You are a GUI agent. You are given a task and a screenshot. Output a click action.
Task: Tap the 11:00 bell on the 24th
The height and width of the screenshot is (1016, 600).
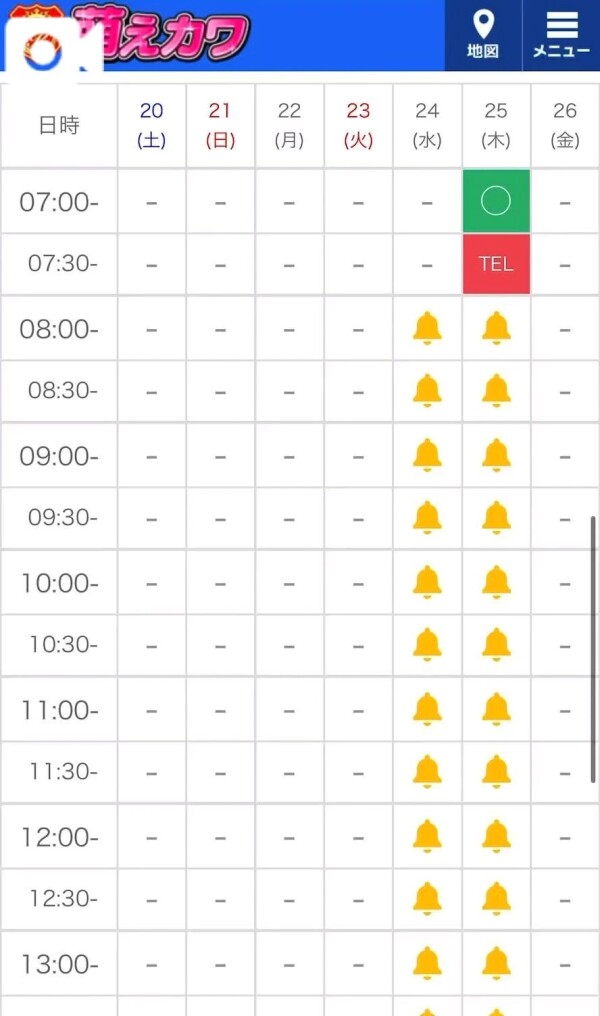[427, 709]
